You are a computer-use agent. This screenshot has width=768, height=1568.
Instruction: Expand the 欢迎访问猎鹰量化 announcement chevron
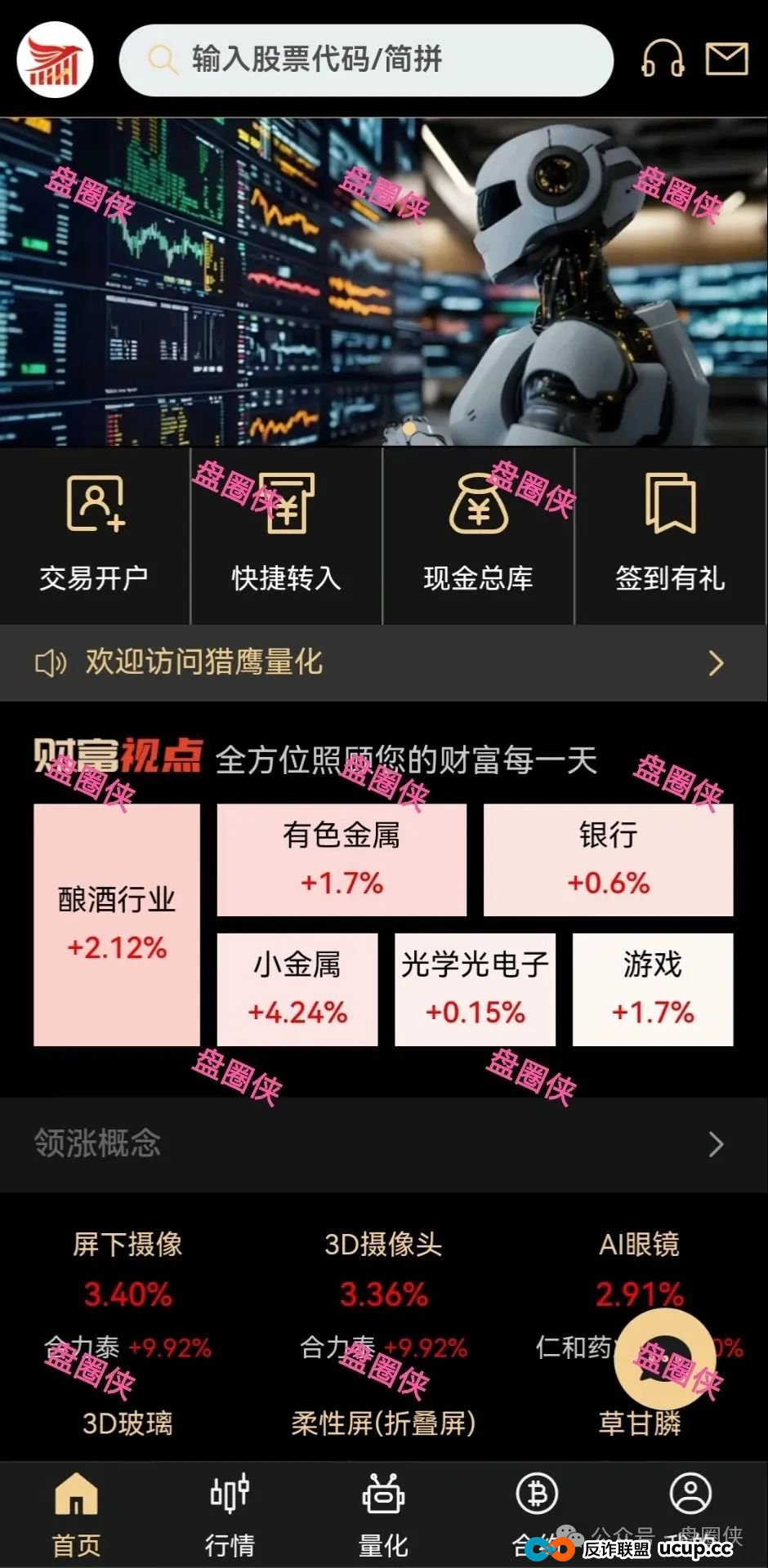715,663
